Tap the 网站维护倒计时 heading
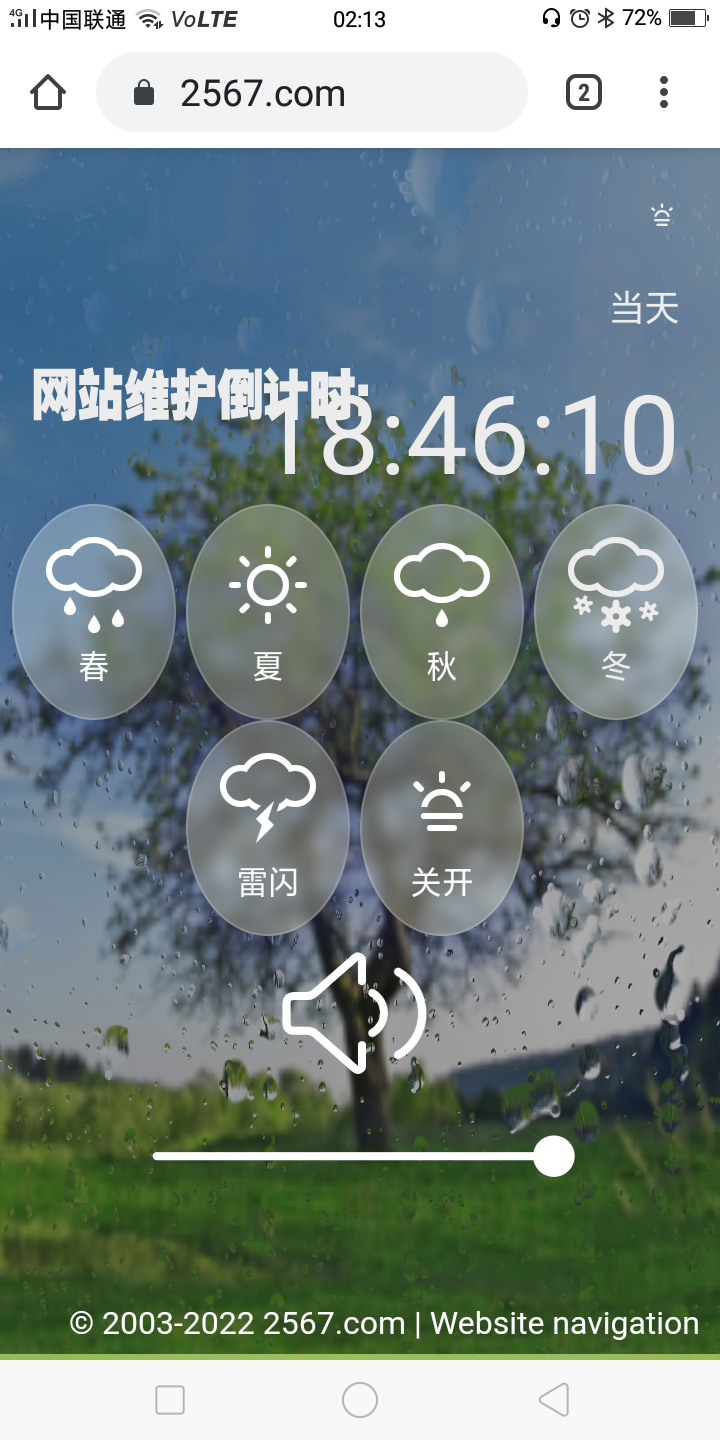 pyautogui.click(x=195, y=392)
